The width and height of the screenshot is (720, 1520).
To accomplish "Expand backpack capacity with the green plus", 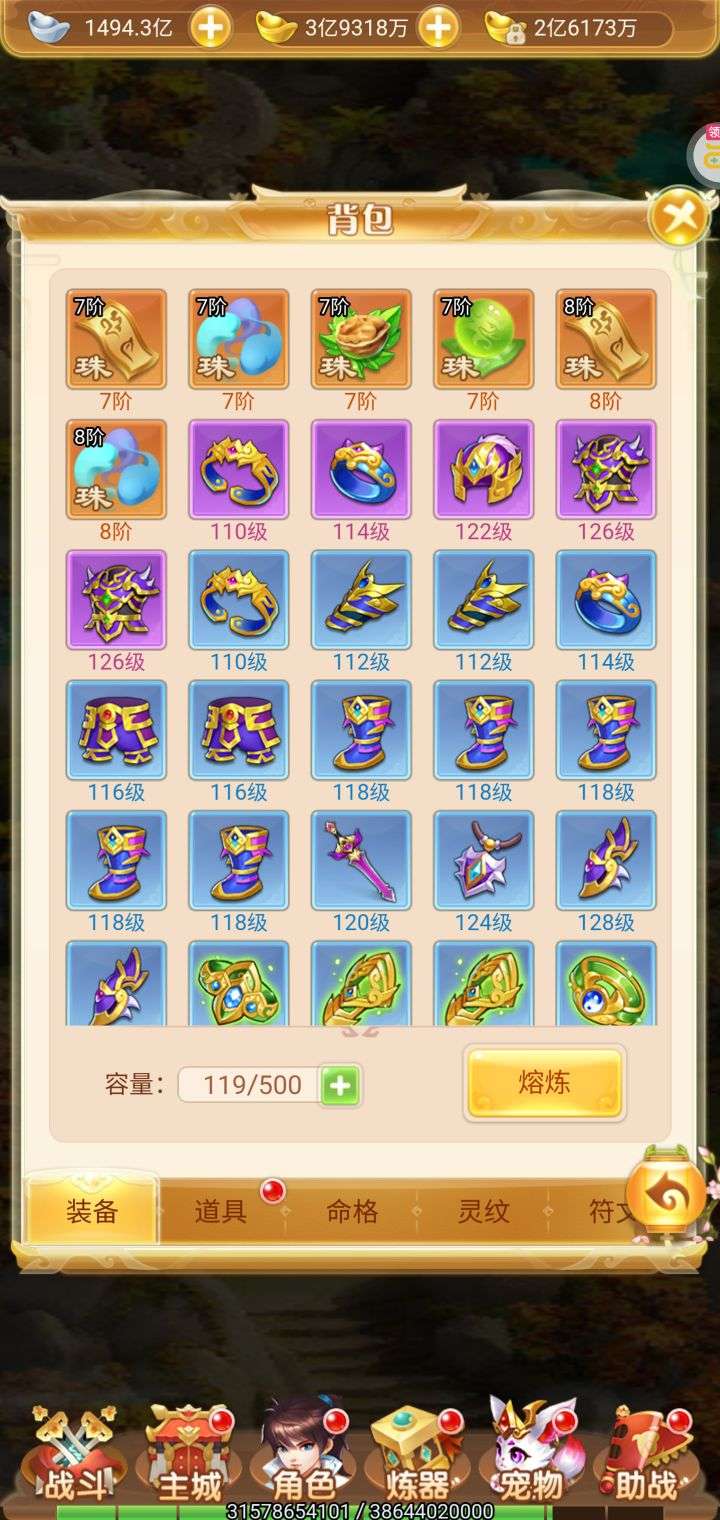I will coord(340,1085).
